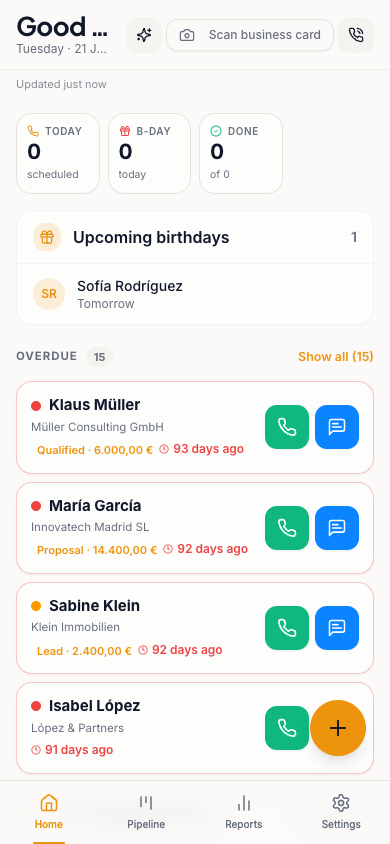Open Klaus Müller's contact card
This screenshot has height=844, width=390.
140,427
